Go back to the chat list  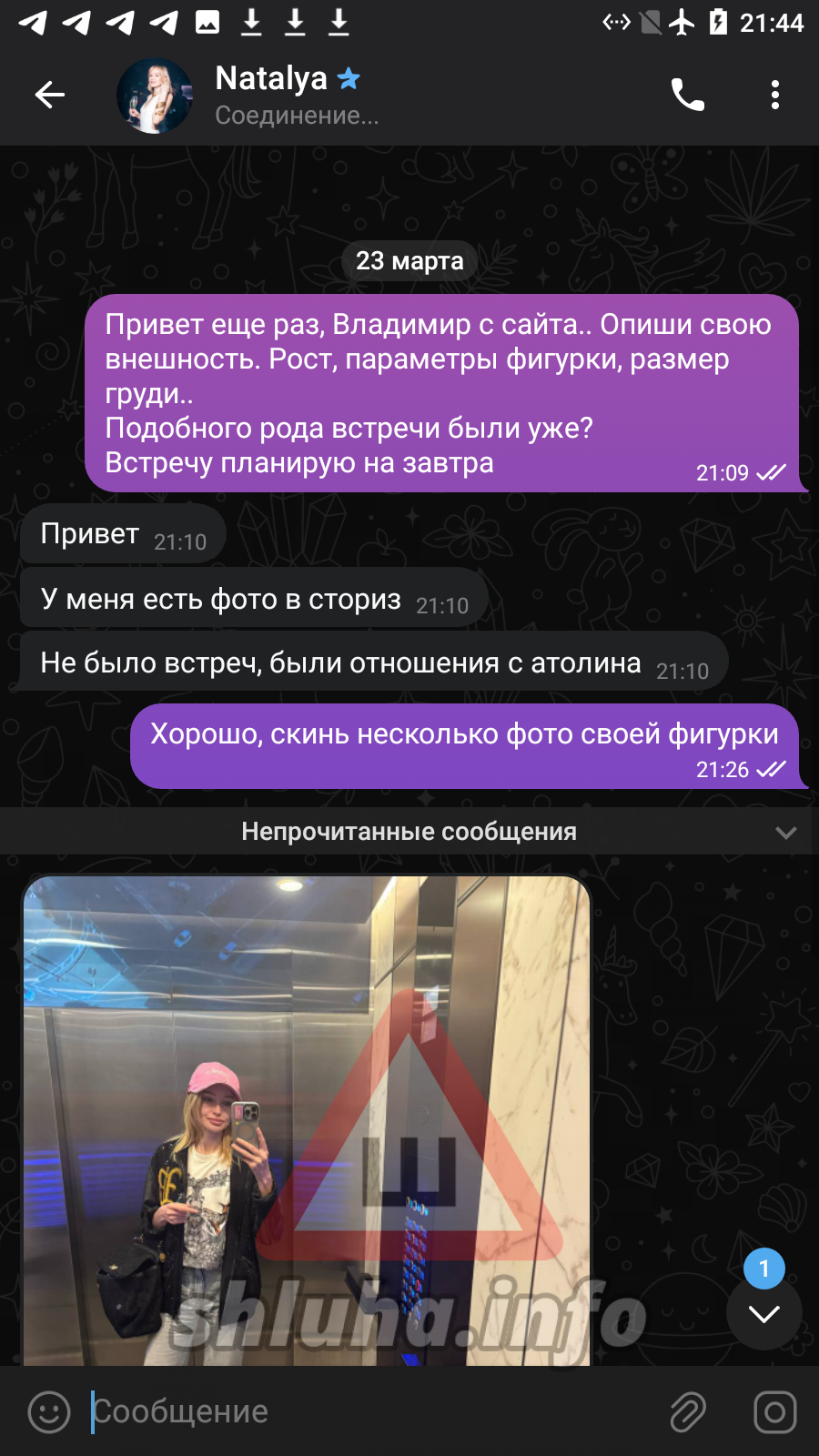[x=50, y=95]
